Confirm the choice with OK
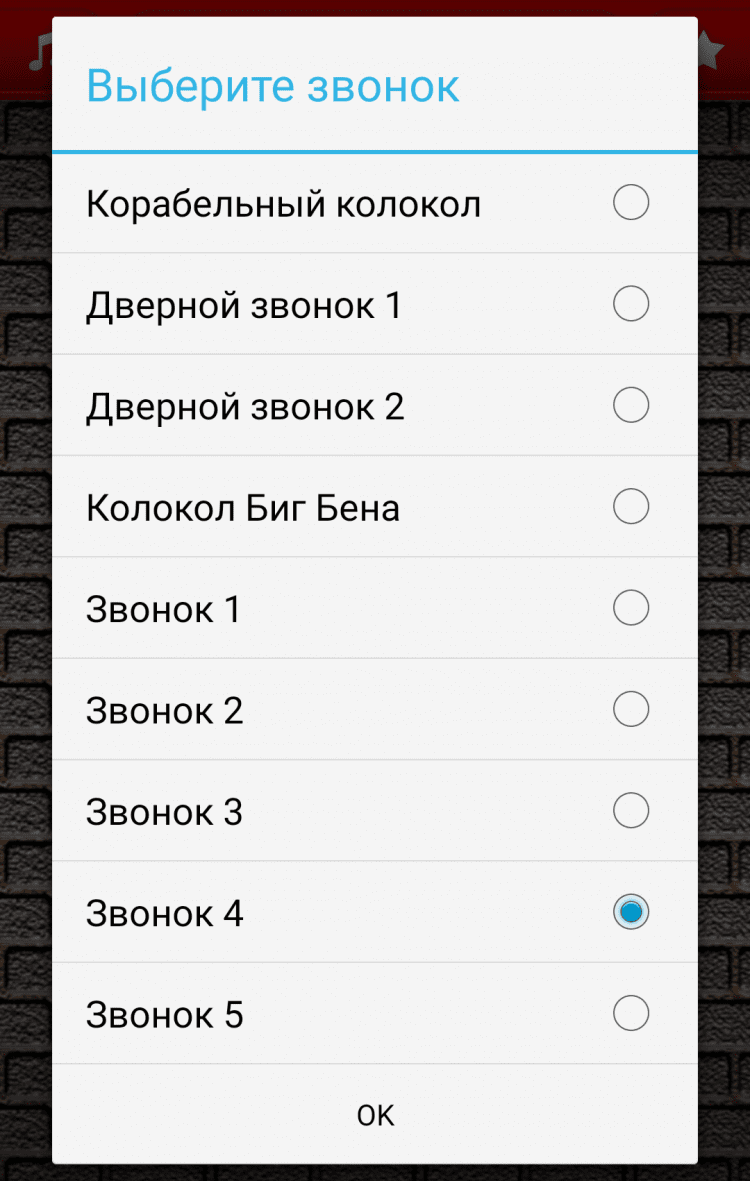The image size is (750, 1181). coord(375,1115)
